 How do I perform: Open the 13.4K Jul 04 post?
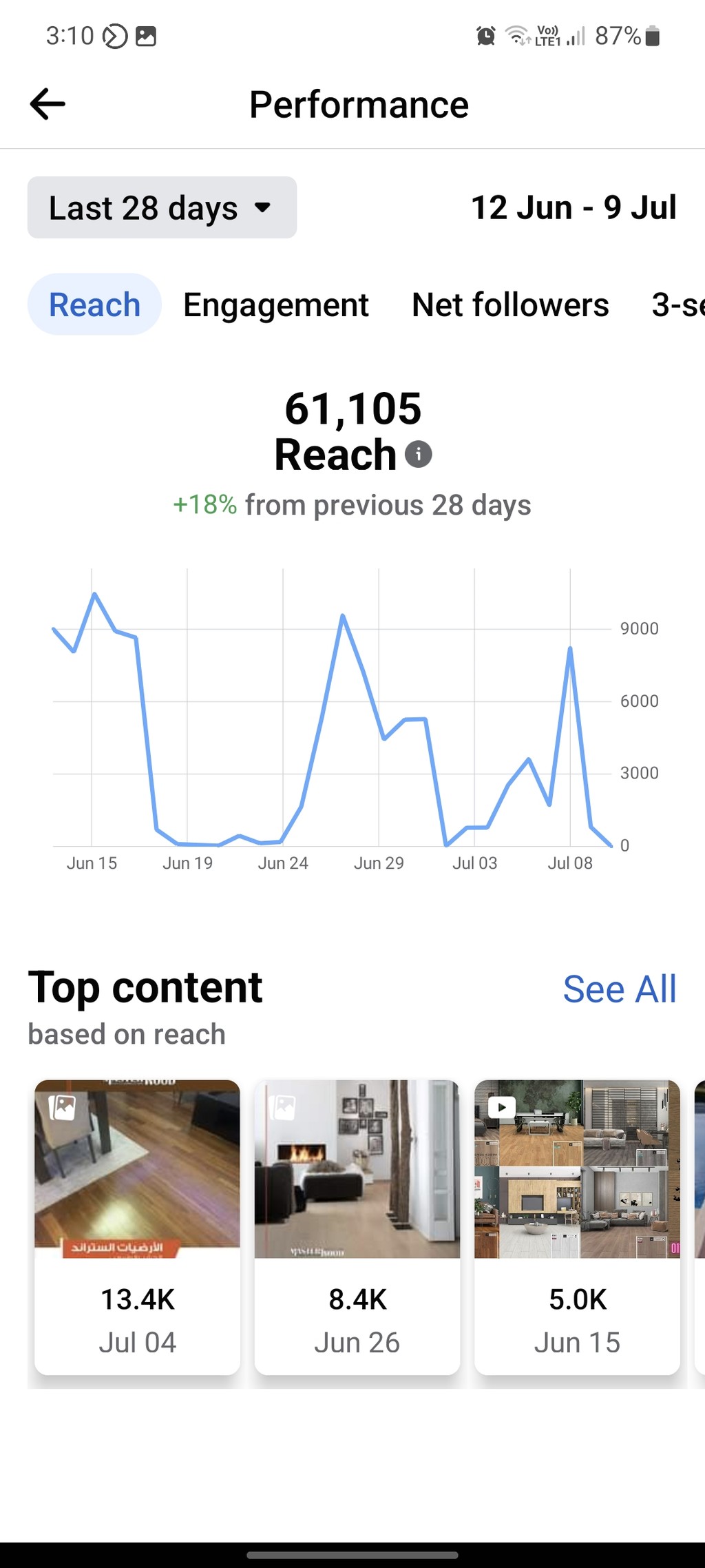tap(138, 1227)
